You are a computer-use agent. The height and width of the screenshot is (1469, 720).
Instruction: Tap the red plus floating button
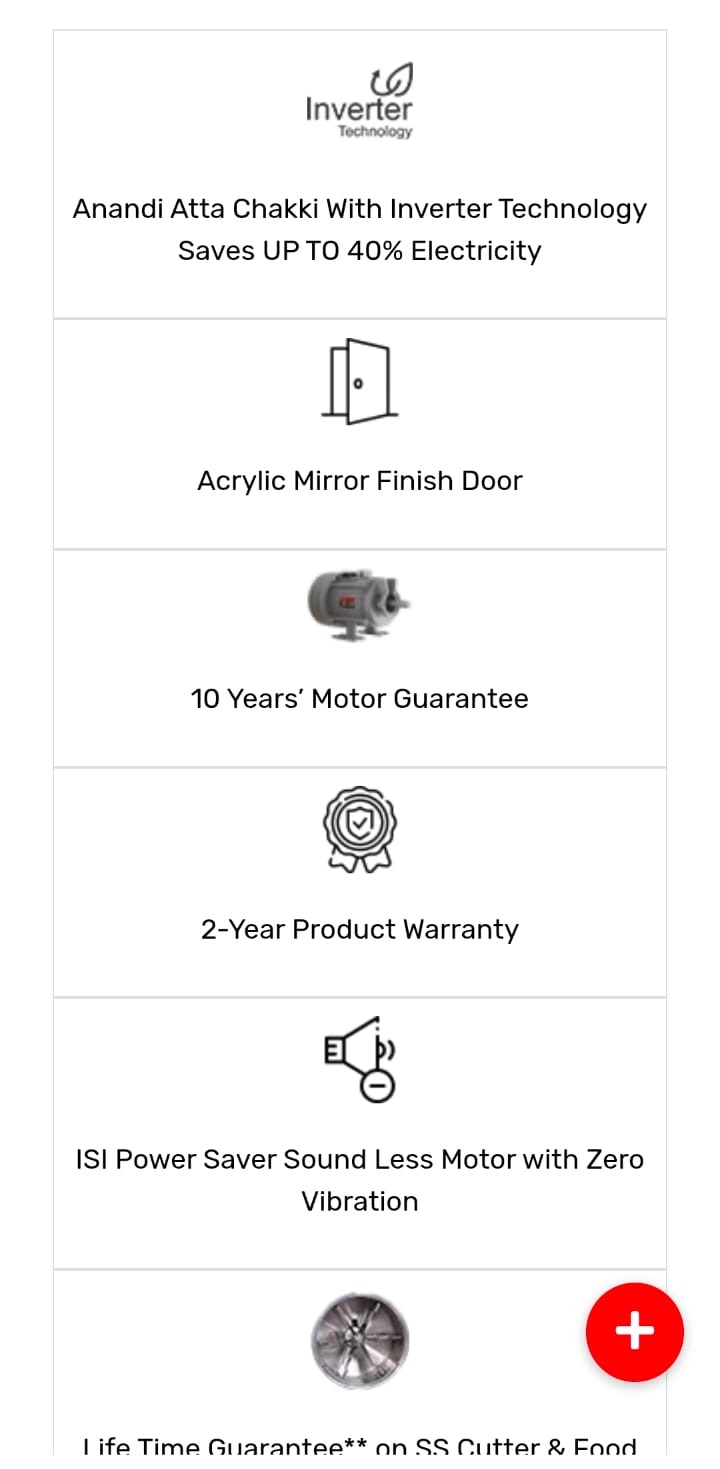634,1331
